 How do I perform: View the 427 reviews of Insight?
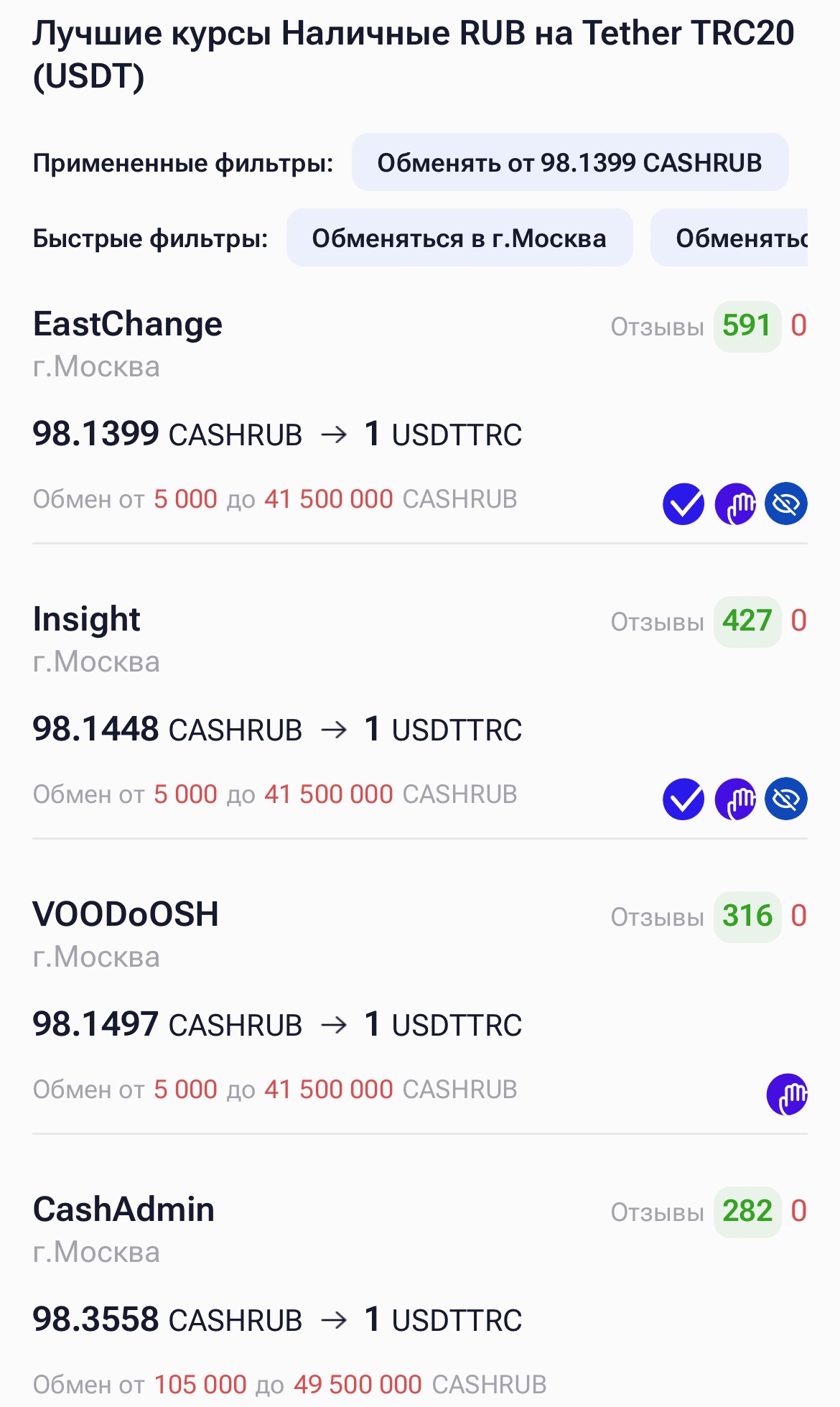[x=747, y=621]
